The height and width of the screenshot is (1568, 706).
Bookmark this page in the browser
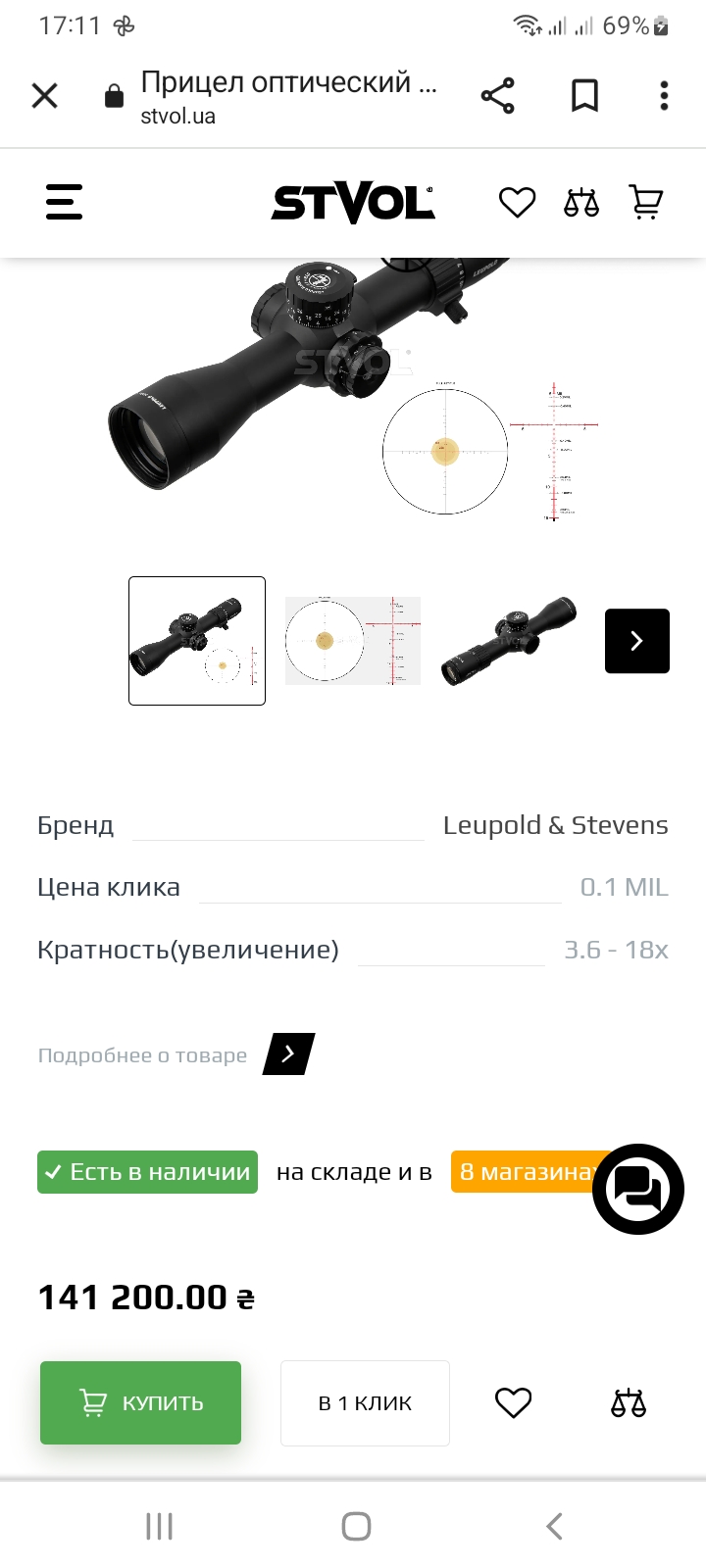click(x=585, y=96)
